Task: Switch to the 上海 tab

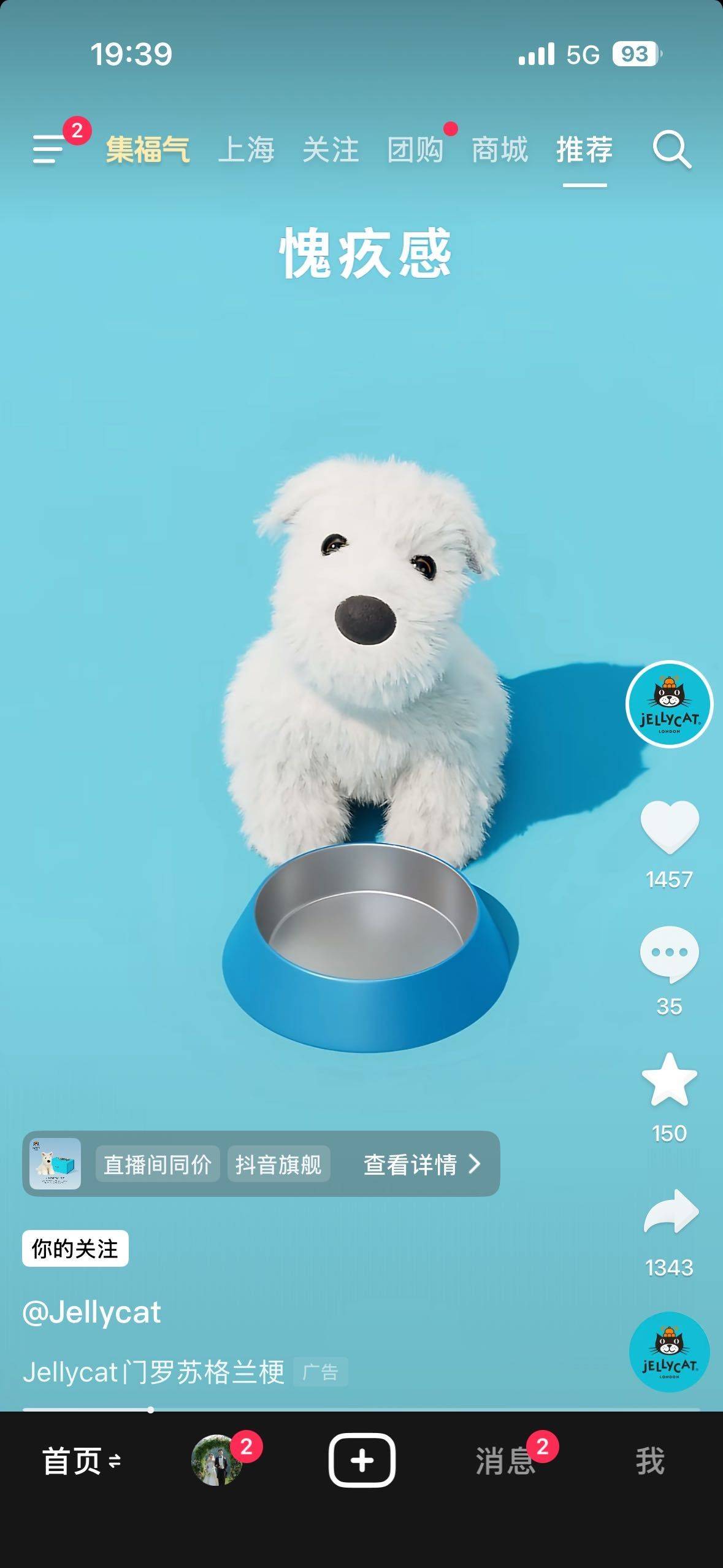Action: tap(246, 150)
